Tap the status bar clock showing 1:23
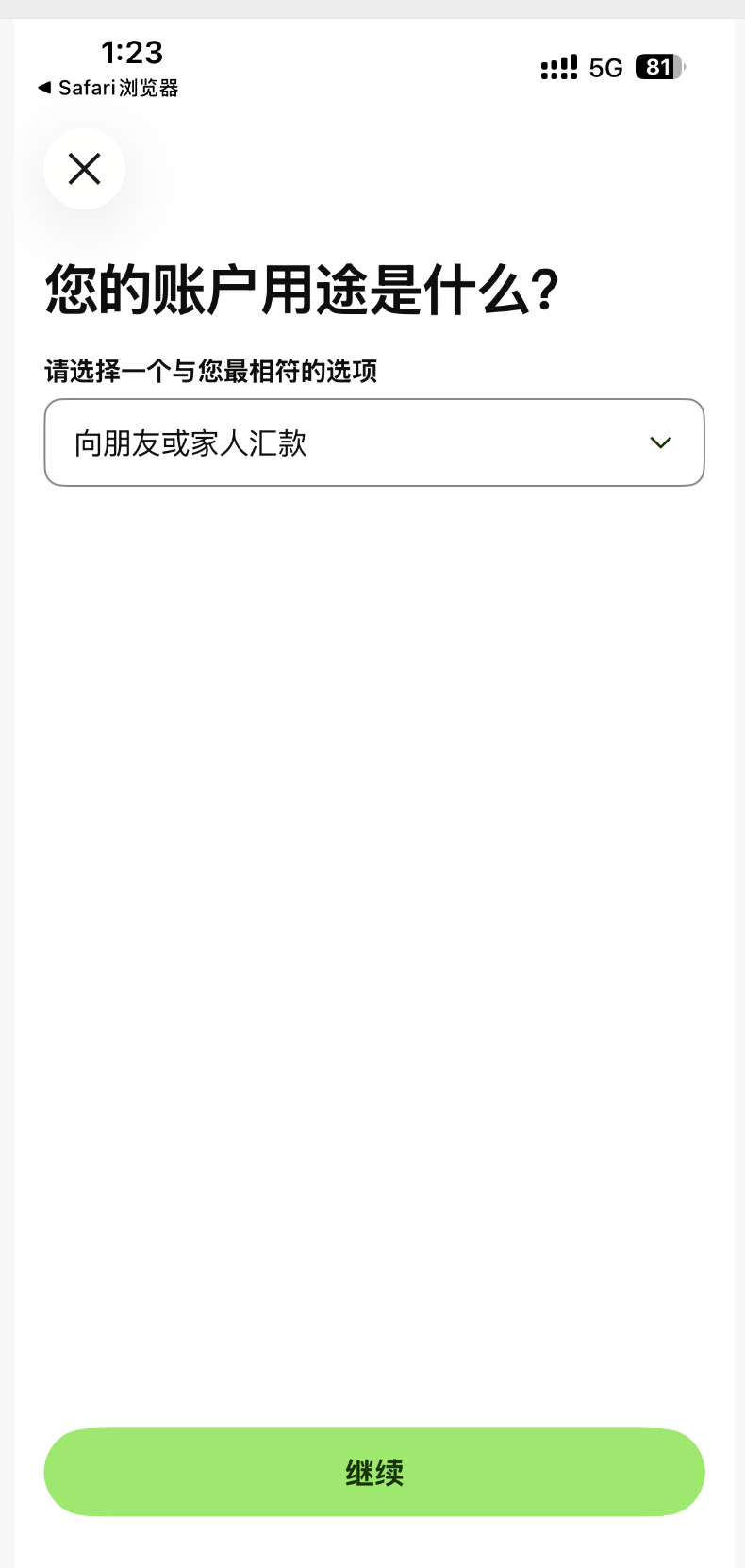 131,54
